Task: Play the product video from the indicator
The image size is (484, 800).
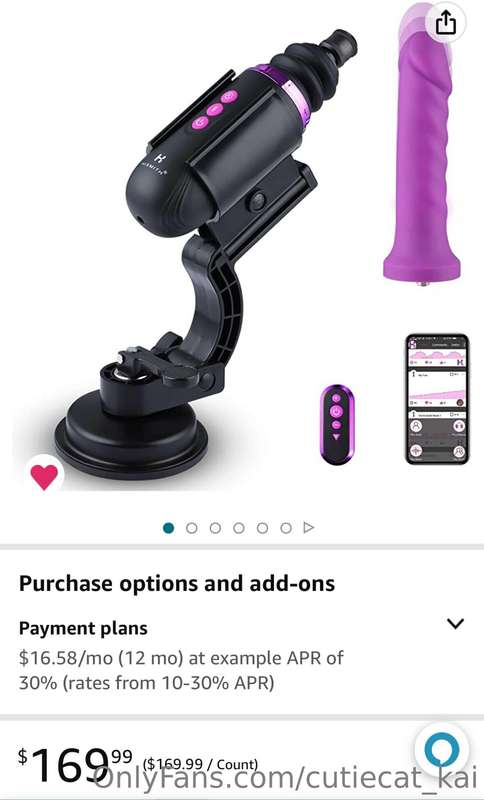Action: (308, 528)
